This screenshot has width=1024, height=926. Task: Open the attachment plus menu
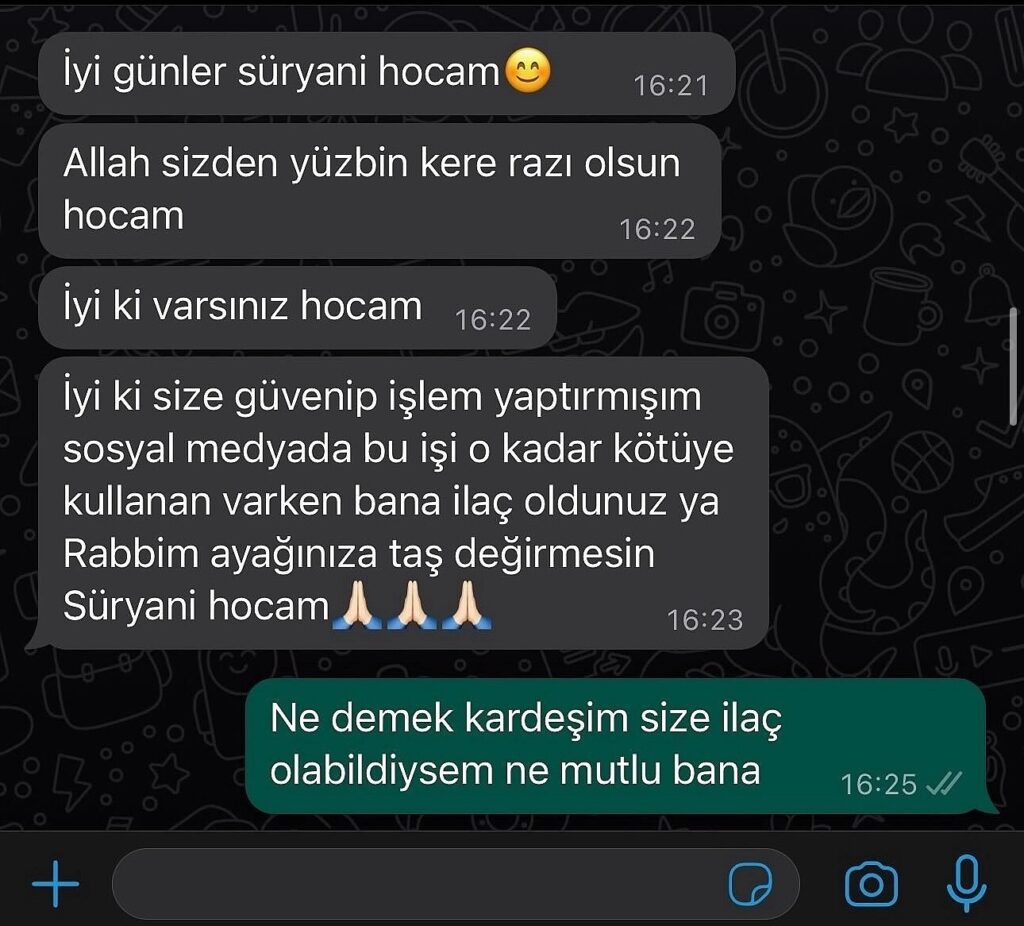[55, 884]
